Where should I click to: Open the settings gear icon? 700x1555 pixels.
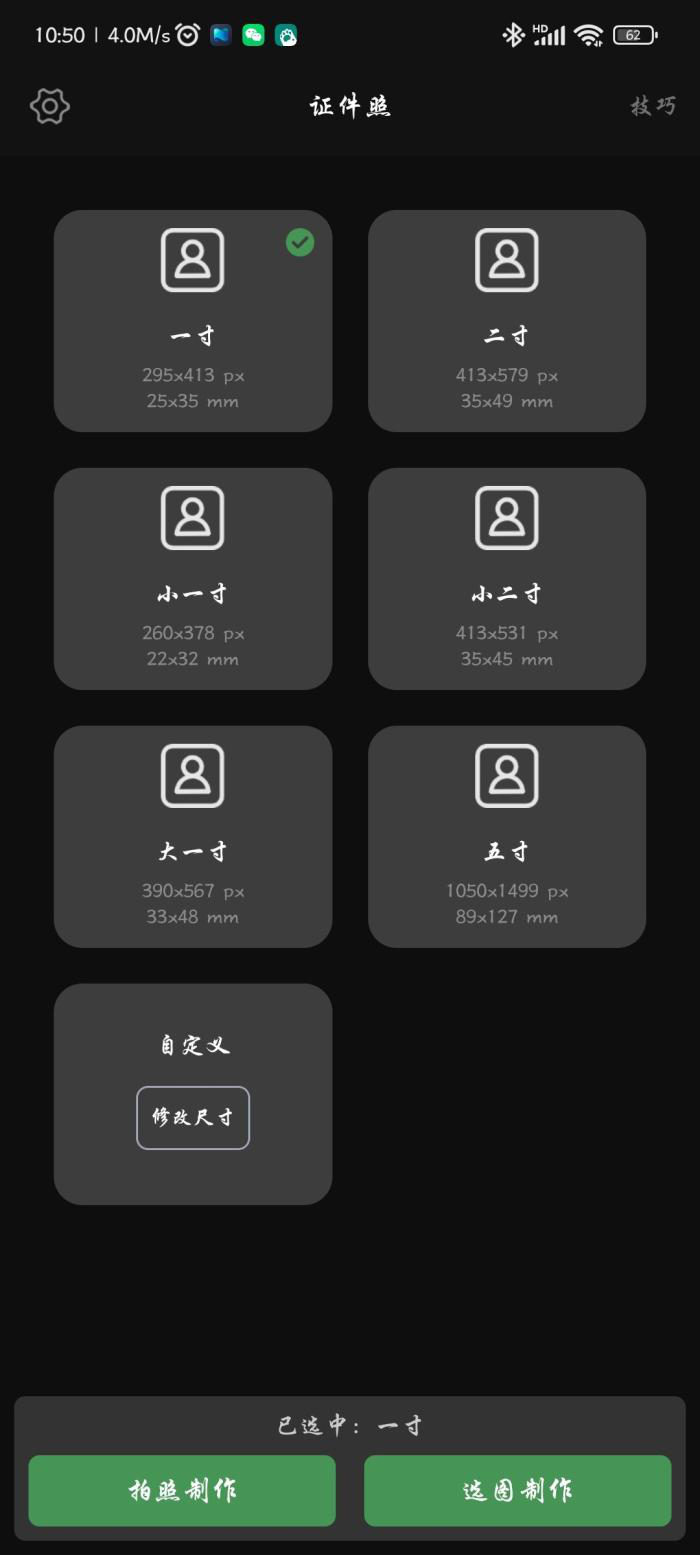click(50, 106)
